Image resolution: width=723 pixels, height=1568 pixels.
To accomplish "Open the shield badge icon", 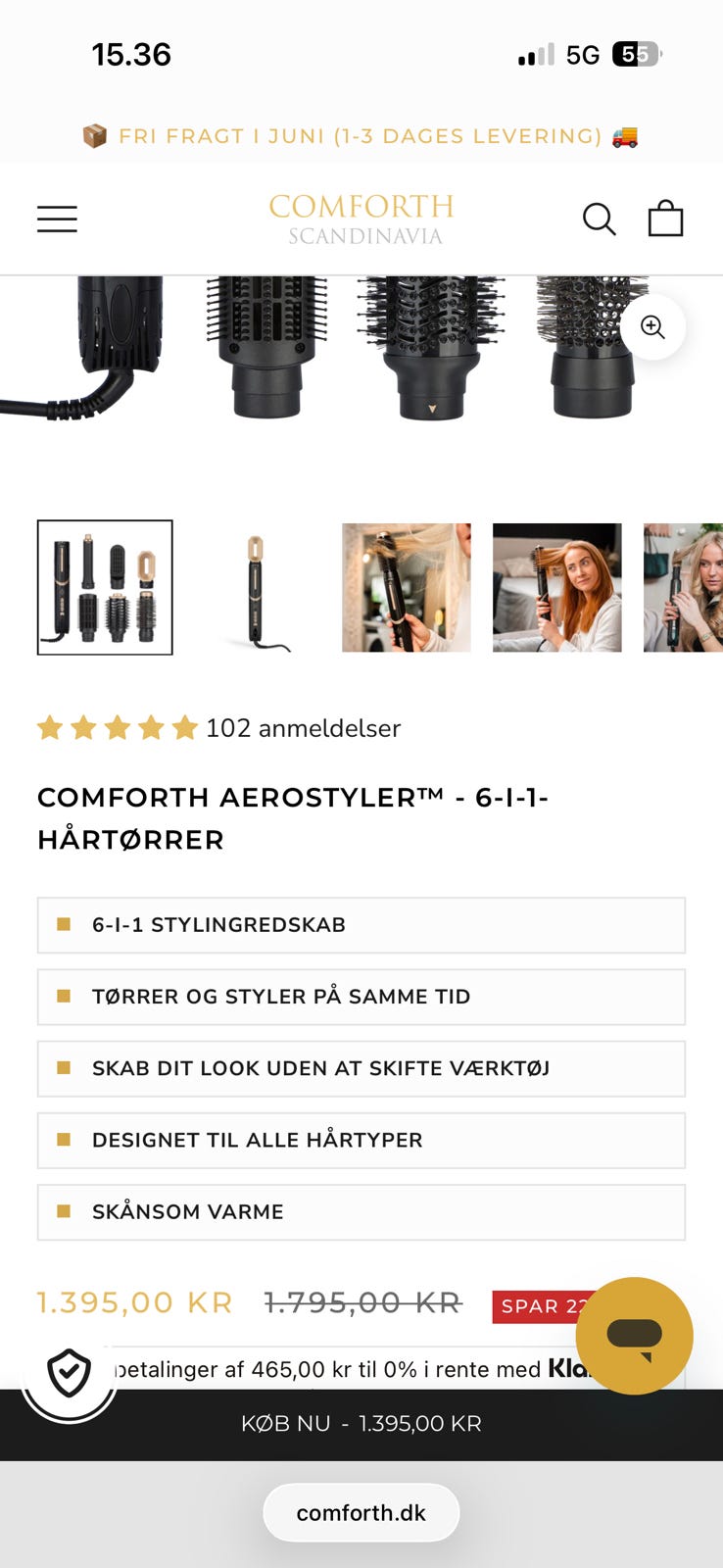I will [x=70, y=1372].
